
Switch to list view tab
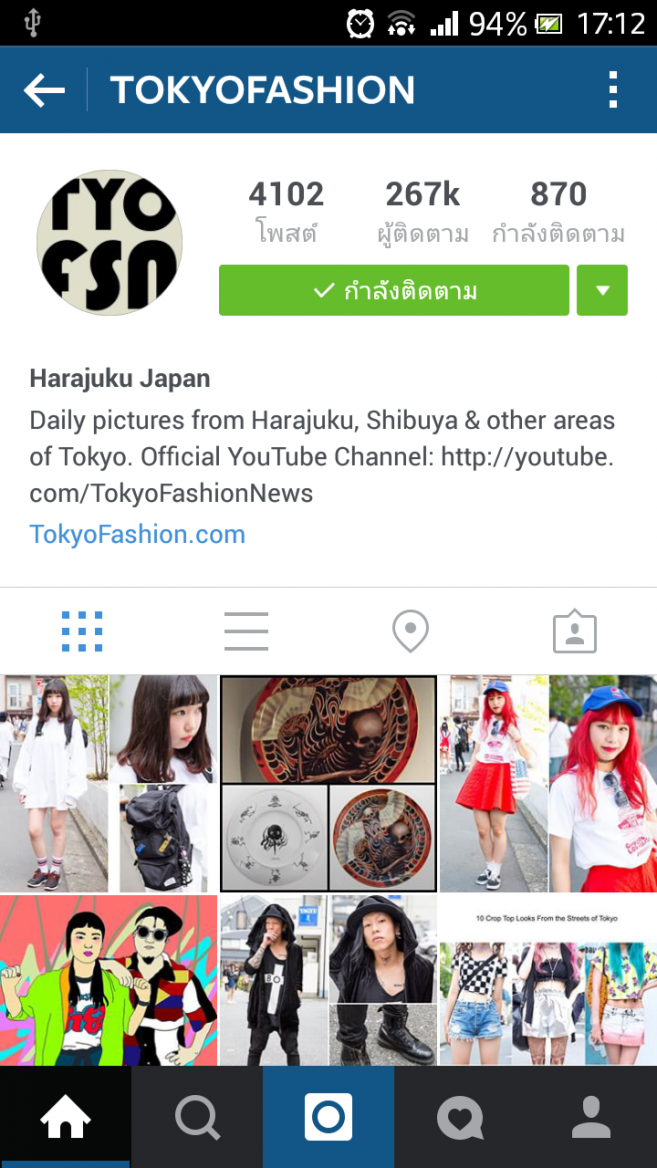tap(246, 632)
